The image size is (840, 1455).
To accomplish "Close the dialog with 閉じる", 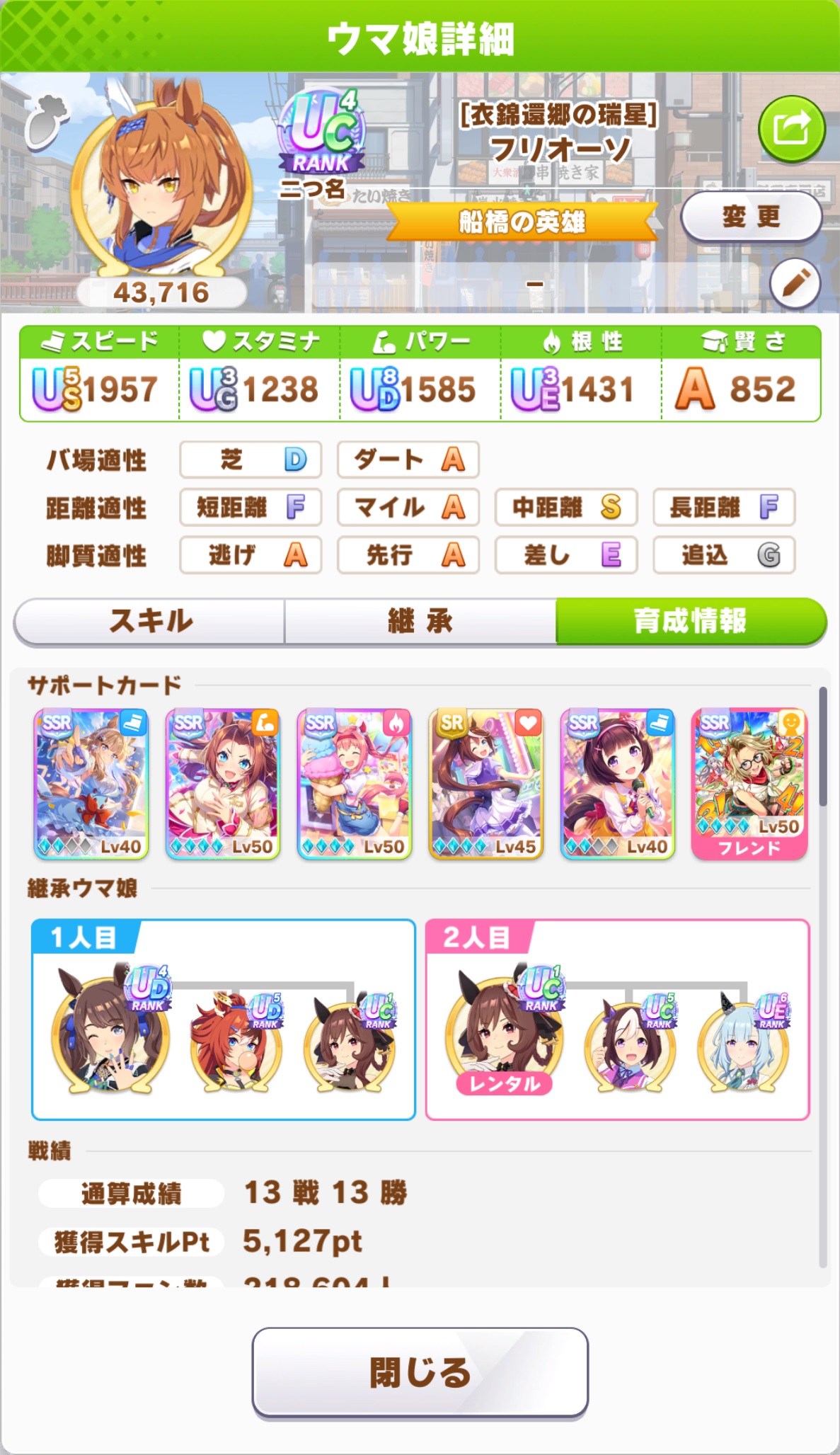I will point(420,1371).
